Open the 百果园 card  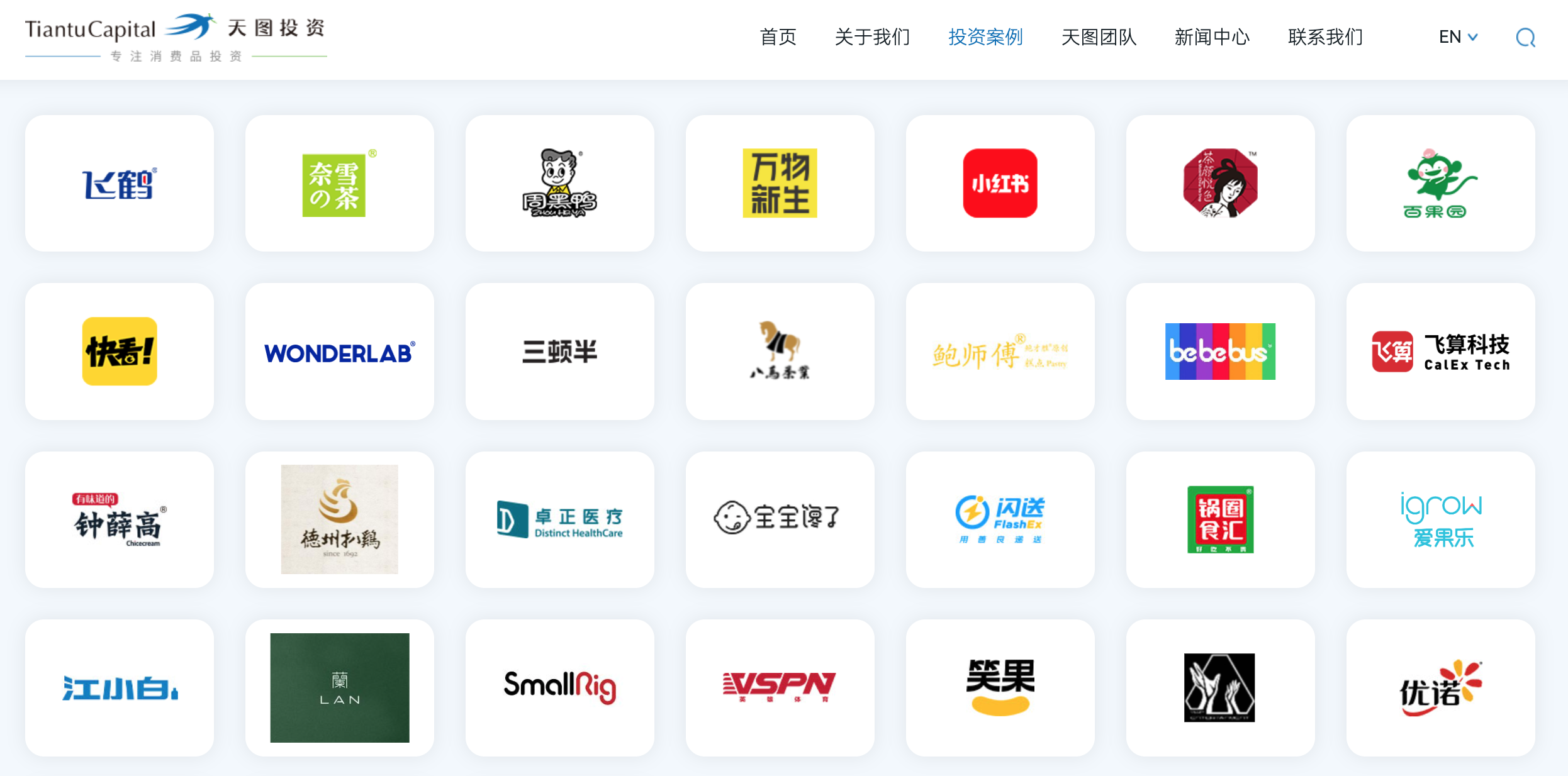pyautogui.click(x=1441, y=183)
